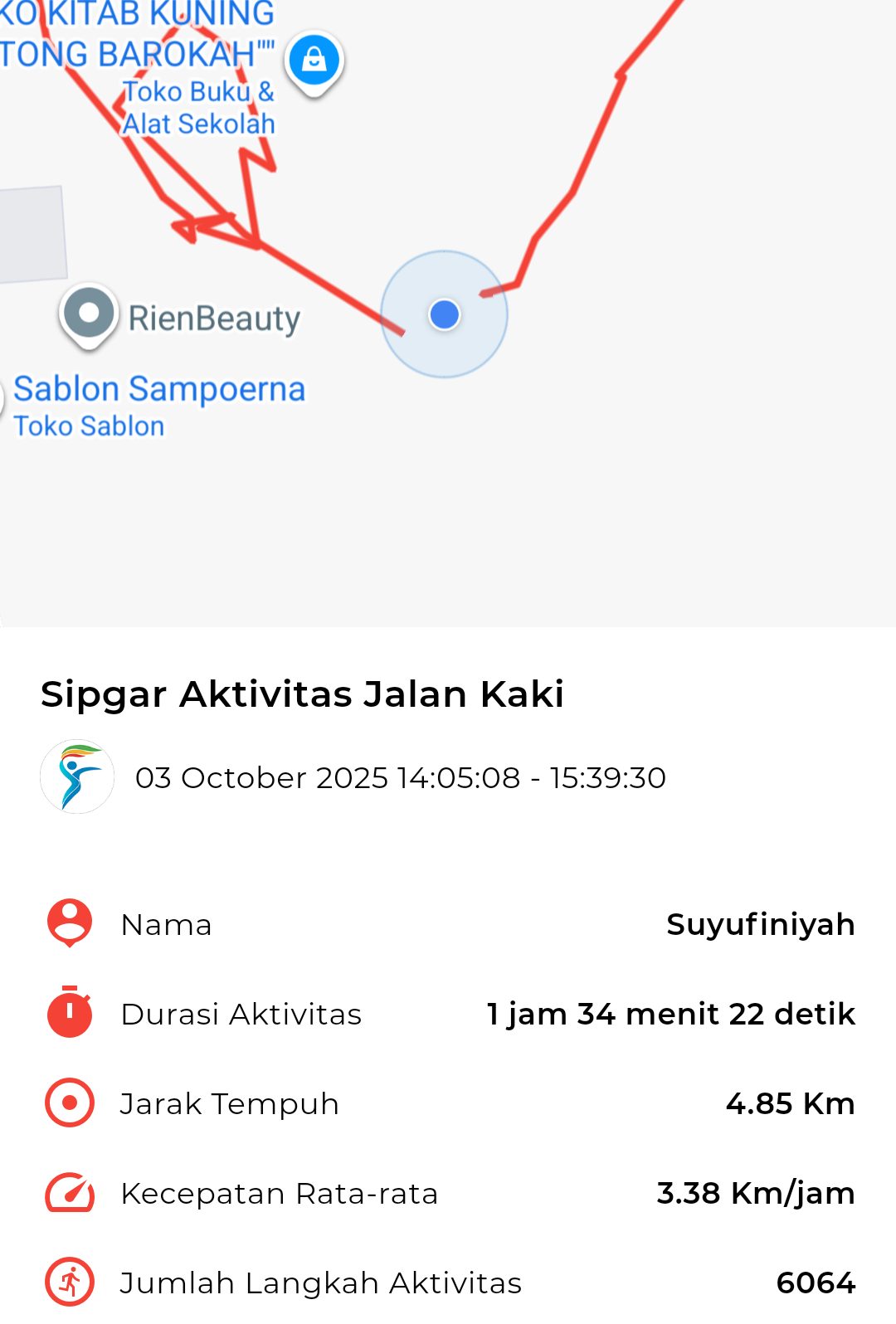Tap the blue shopping bag map pin
The image size is (896, 1324).
[314, 61]
